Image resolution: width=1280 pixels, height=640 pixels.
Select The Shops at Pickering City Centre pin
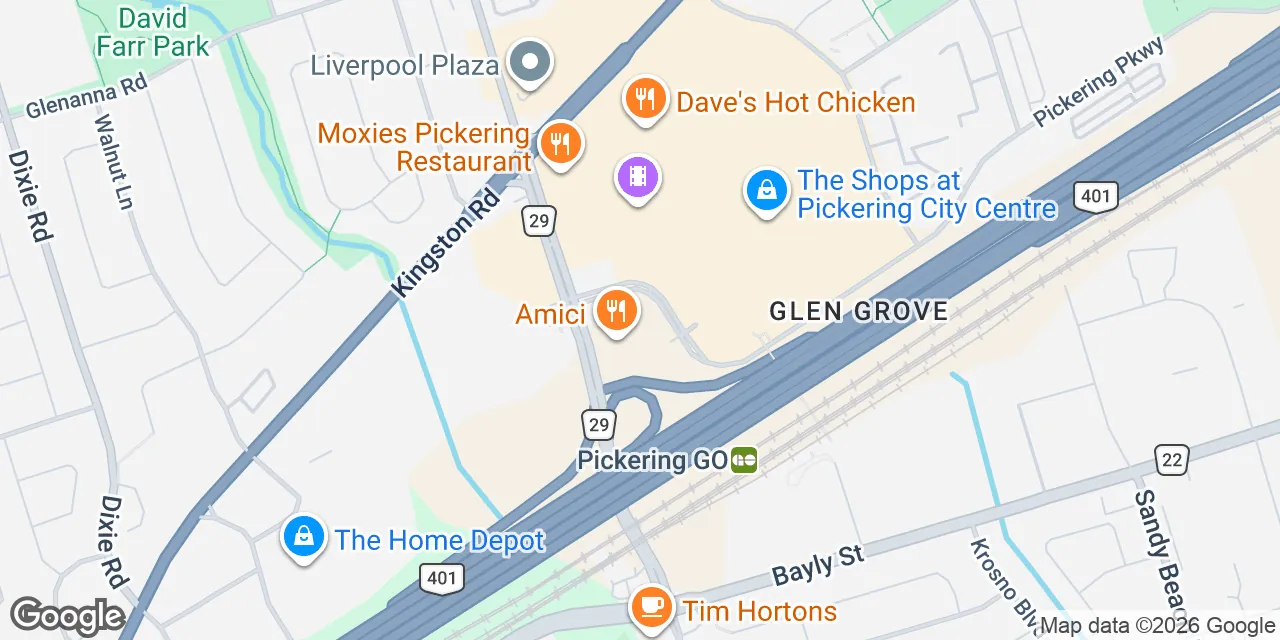point(766,189)
